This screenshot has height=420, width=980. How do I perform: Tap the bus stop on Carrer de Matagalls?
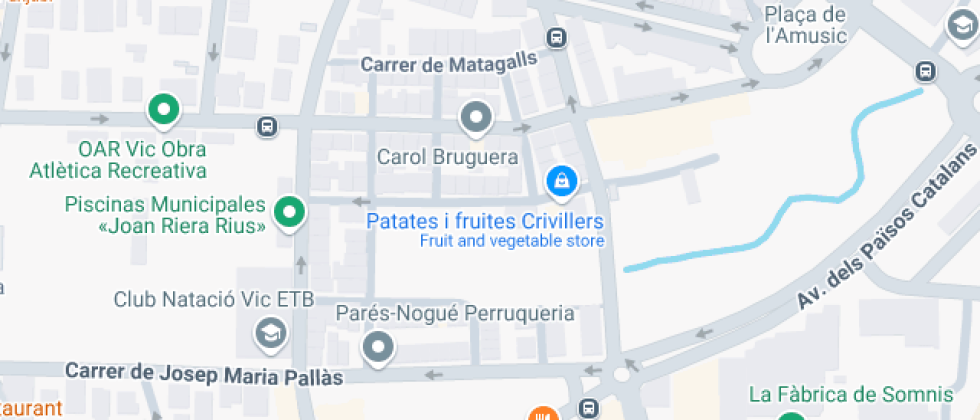click(x=557, y=38)
